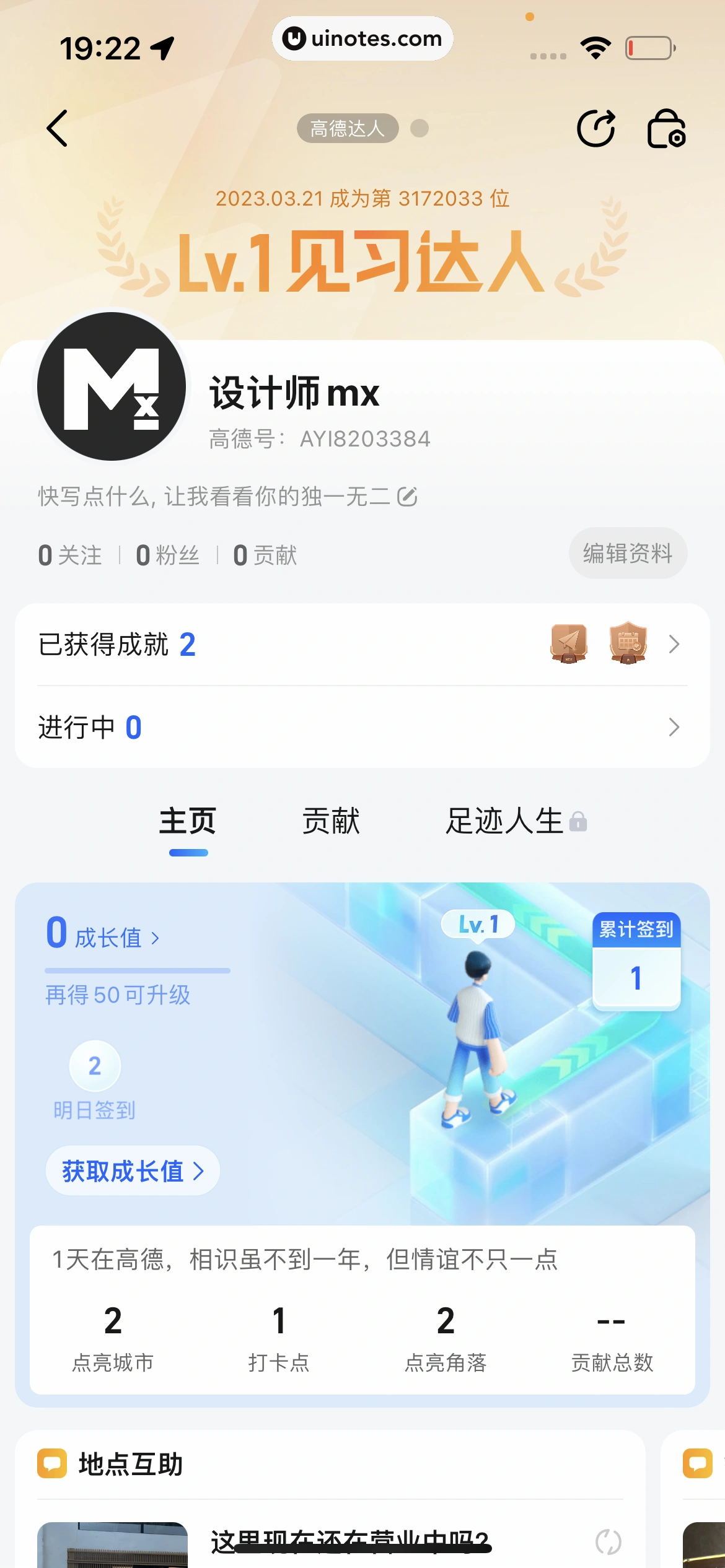Switch to the 主页 tab
Viewport: 725px width, 1568px height.
[188, 822]
